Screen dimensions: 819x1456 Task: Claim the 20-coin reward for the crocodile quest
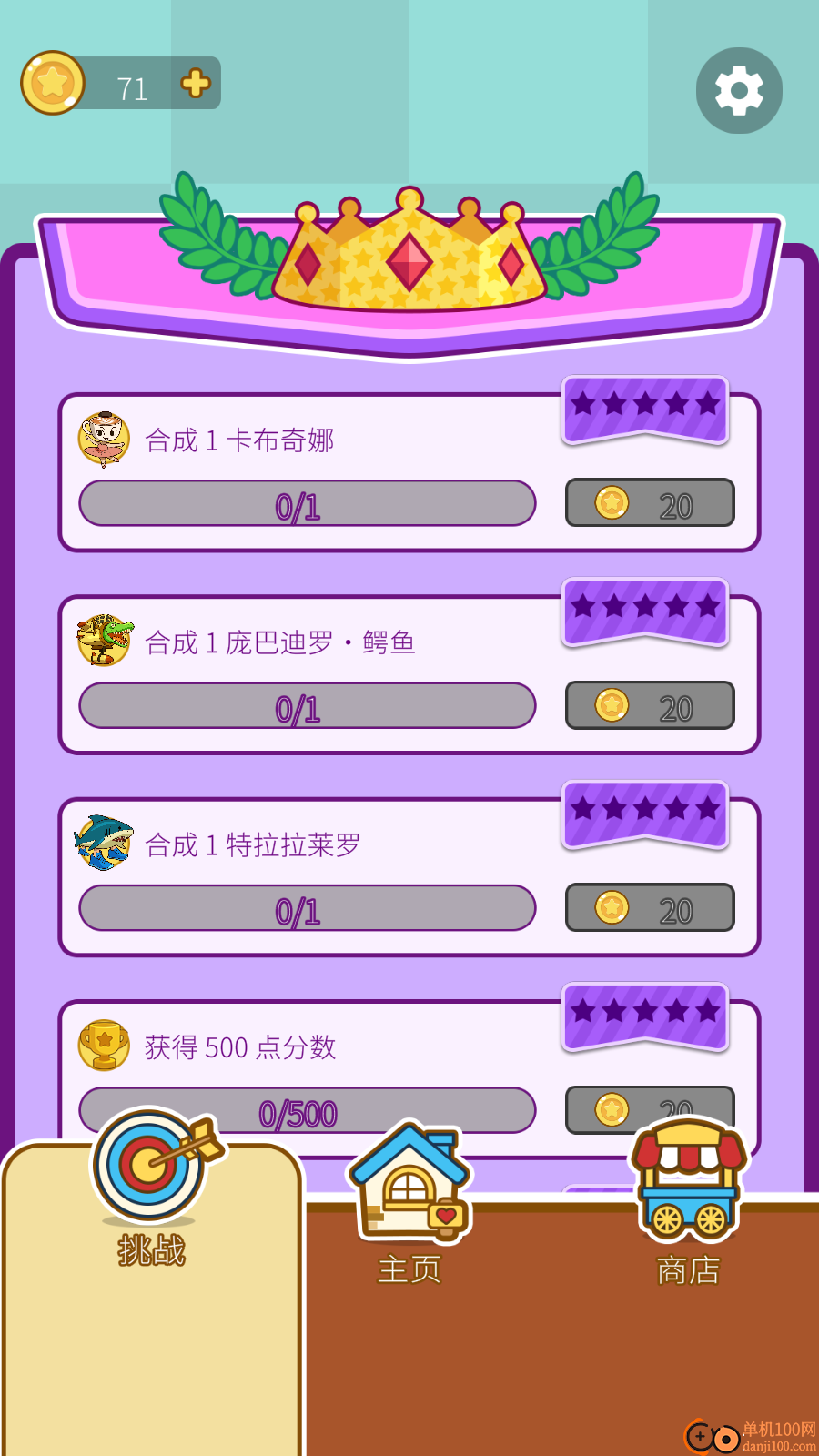(x=649, y=705)
